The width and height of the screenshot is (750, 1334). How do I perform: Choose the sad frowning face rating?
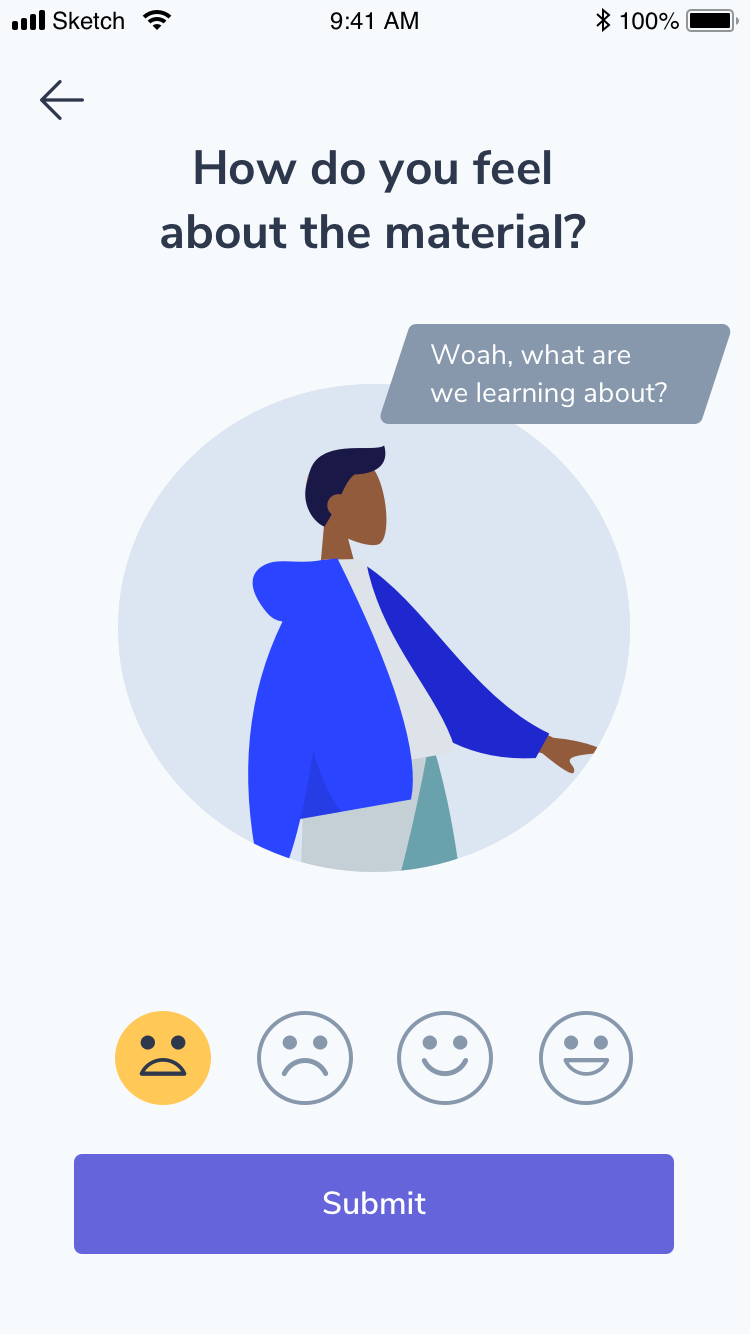pyautogui.click(x=305, y=1058)
